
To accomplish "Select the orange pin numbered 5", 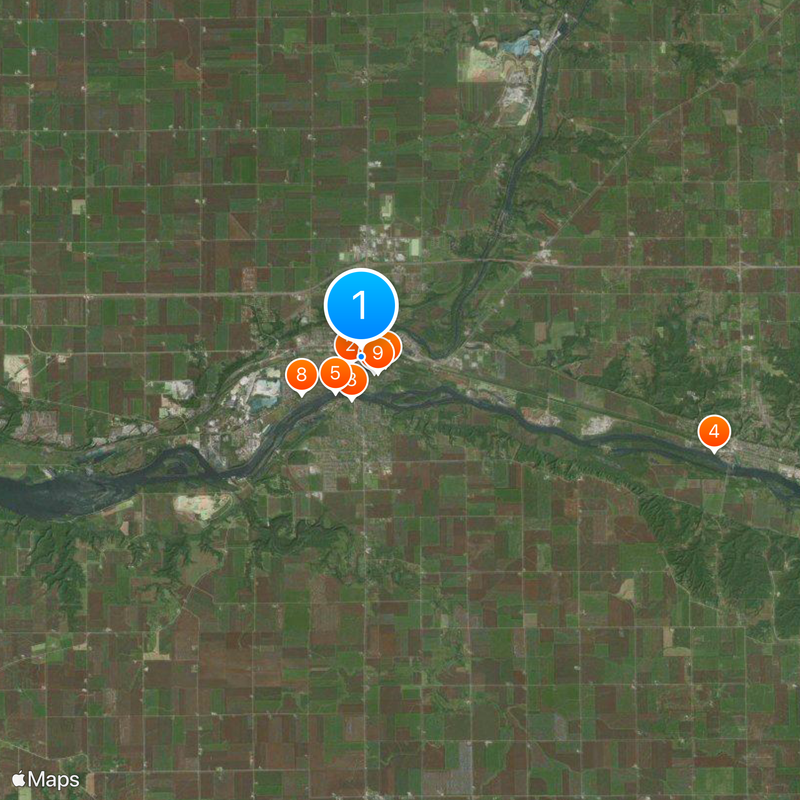I will pyautogui.click(x=334, y=373).
